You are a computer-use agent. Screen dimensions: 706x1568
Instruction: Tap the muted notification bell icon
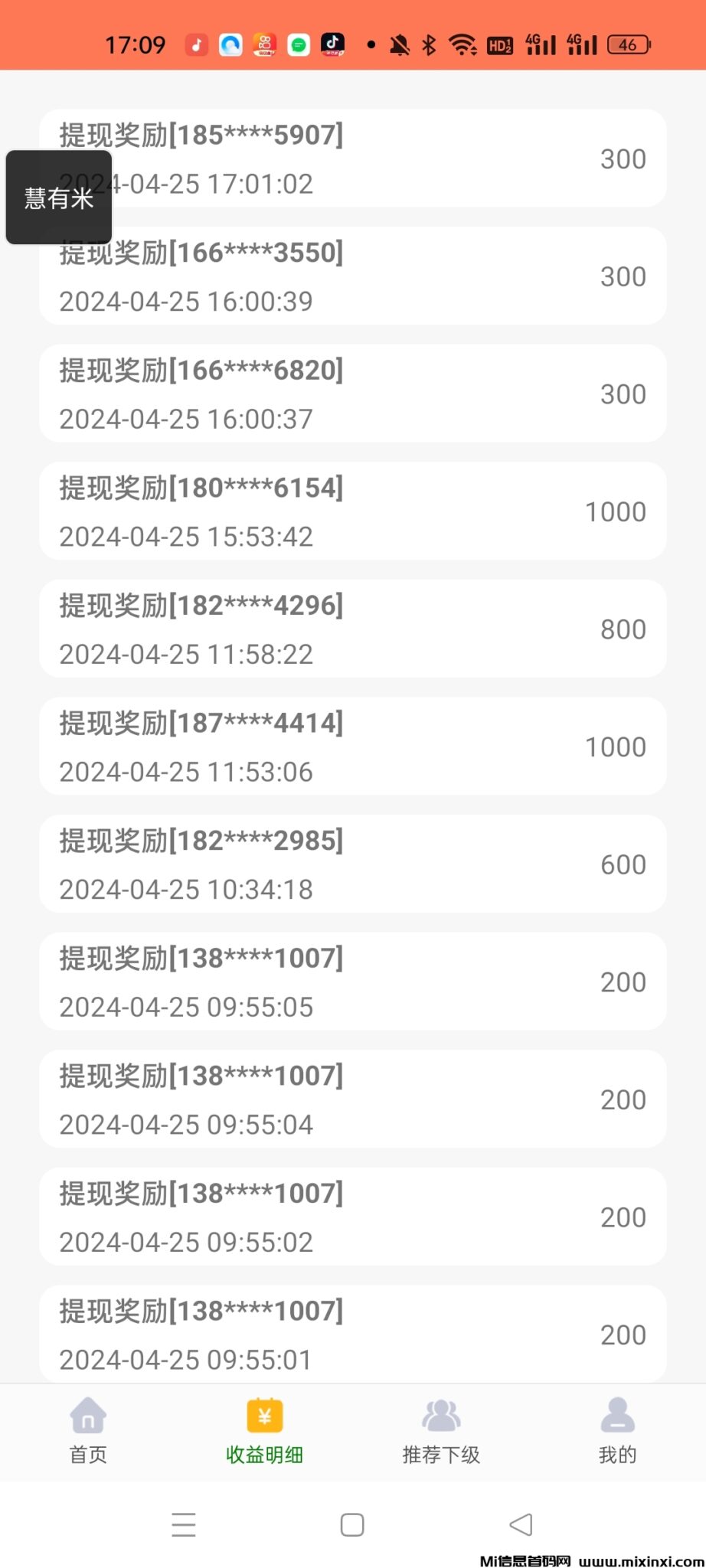400,44
